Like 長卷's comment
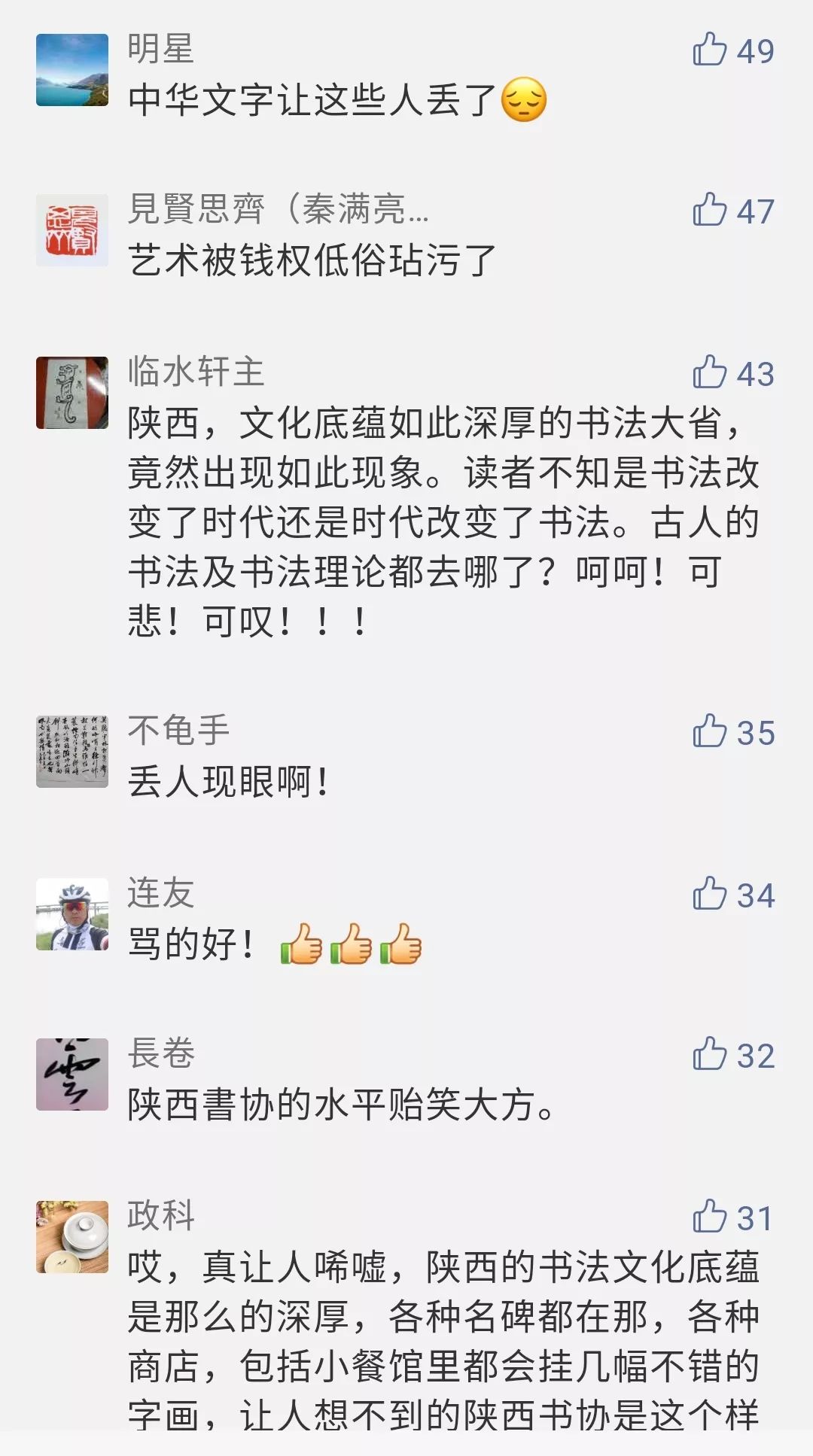The width and height of the screenshot is (813, 1456). coord(709,1054)
